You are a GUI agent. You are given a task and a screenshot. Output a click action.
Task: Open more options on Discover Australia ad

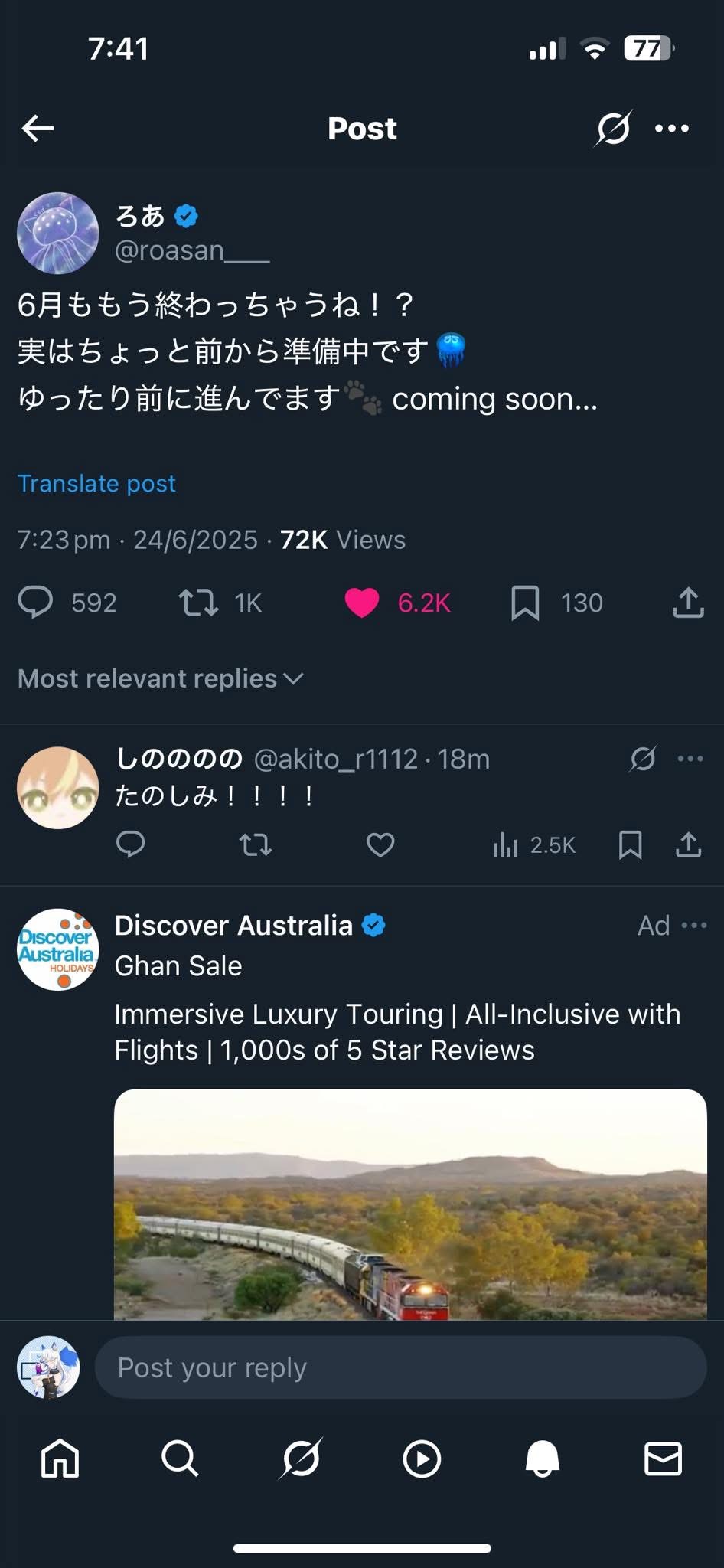click(693, 925)
